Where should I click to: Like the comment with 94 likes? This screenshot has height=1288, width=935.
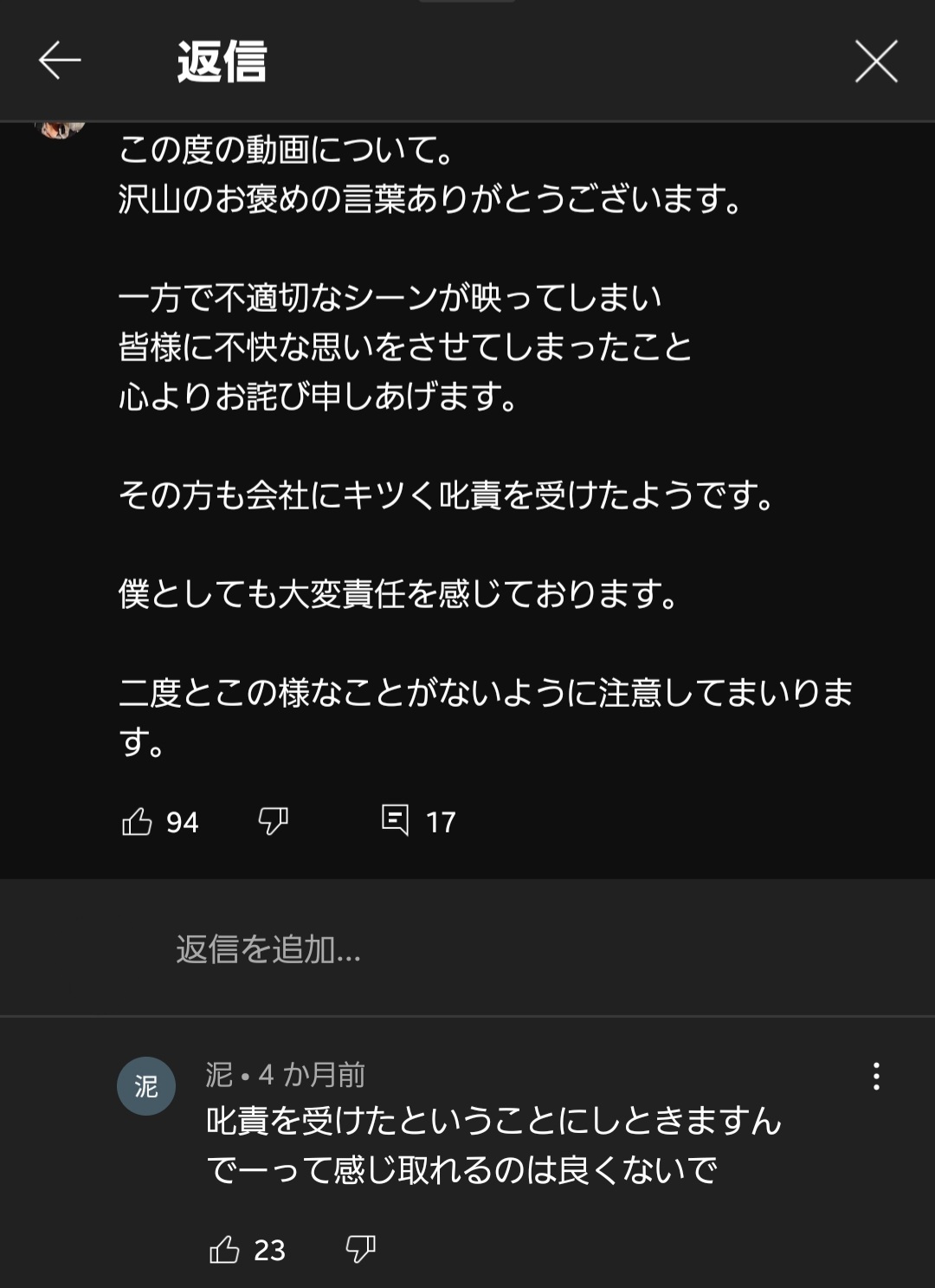click(x=138, y=821)
